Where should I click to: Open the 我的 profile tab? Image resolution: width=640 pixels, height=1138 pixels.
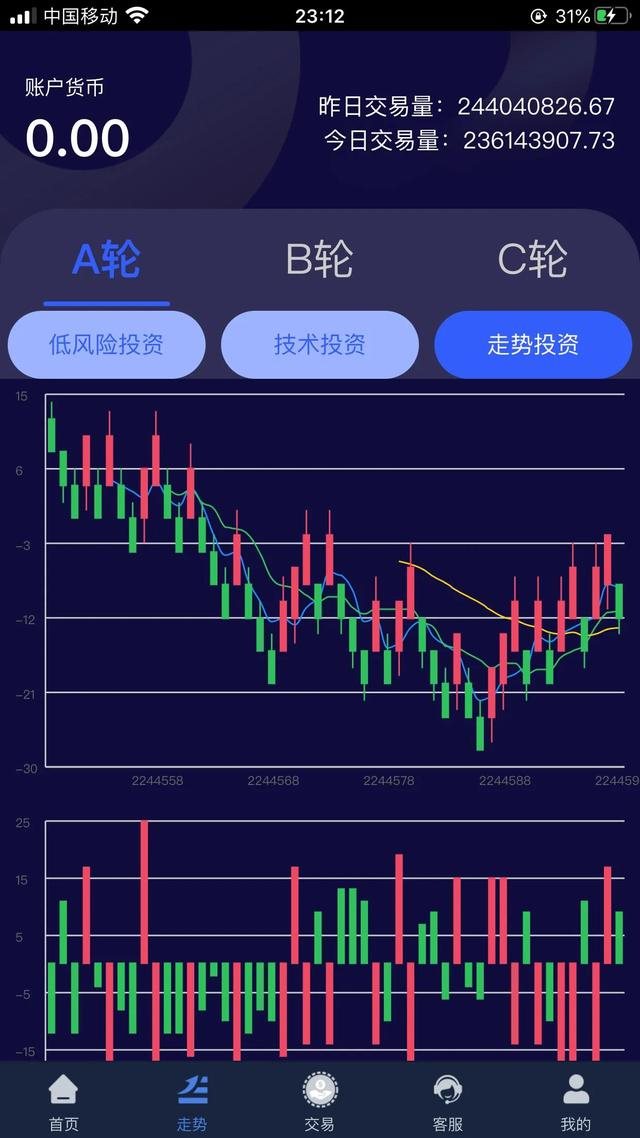[x=576, y=1102]
